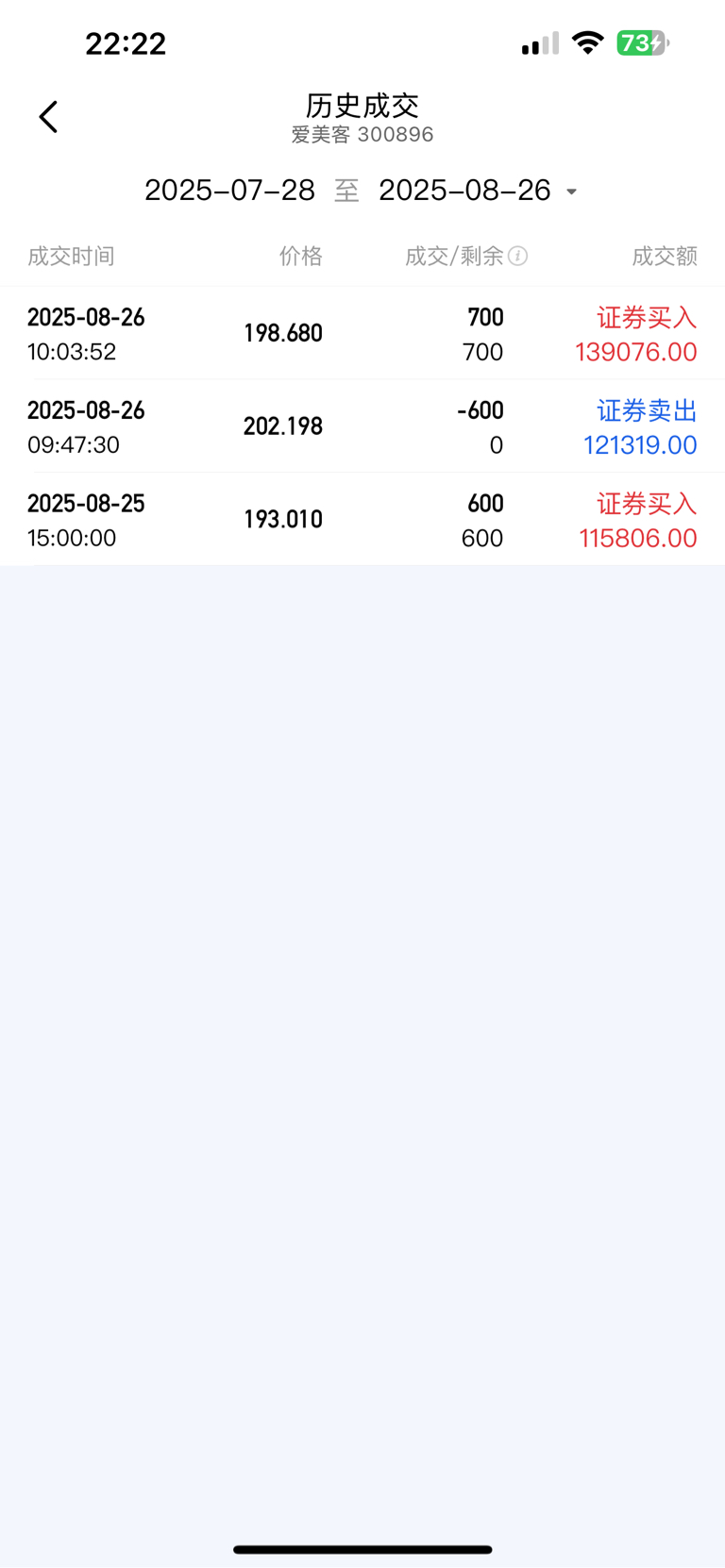Open the 09:47:30 证券卖出 trade record

click(362, 426)
